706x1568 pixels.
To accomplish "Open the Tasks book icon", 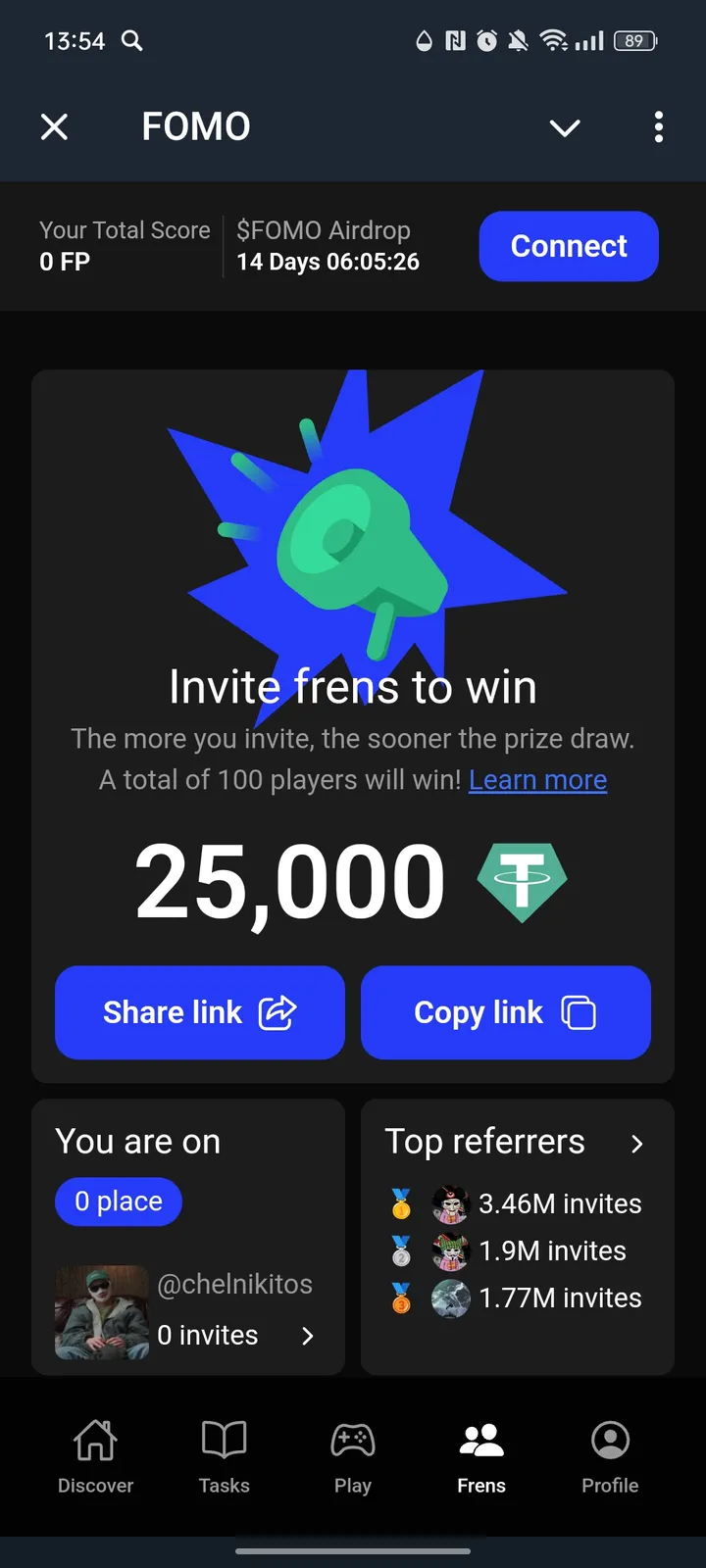I will point(224,1439).
